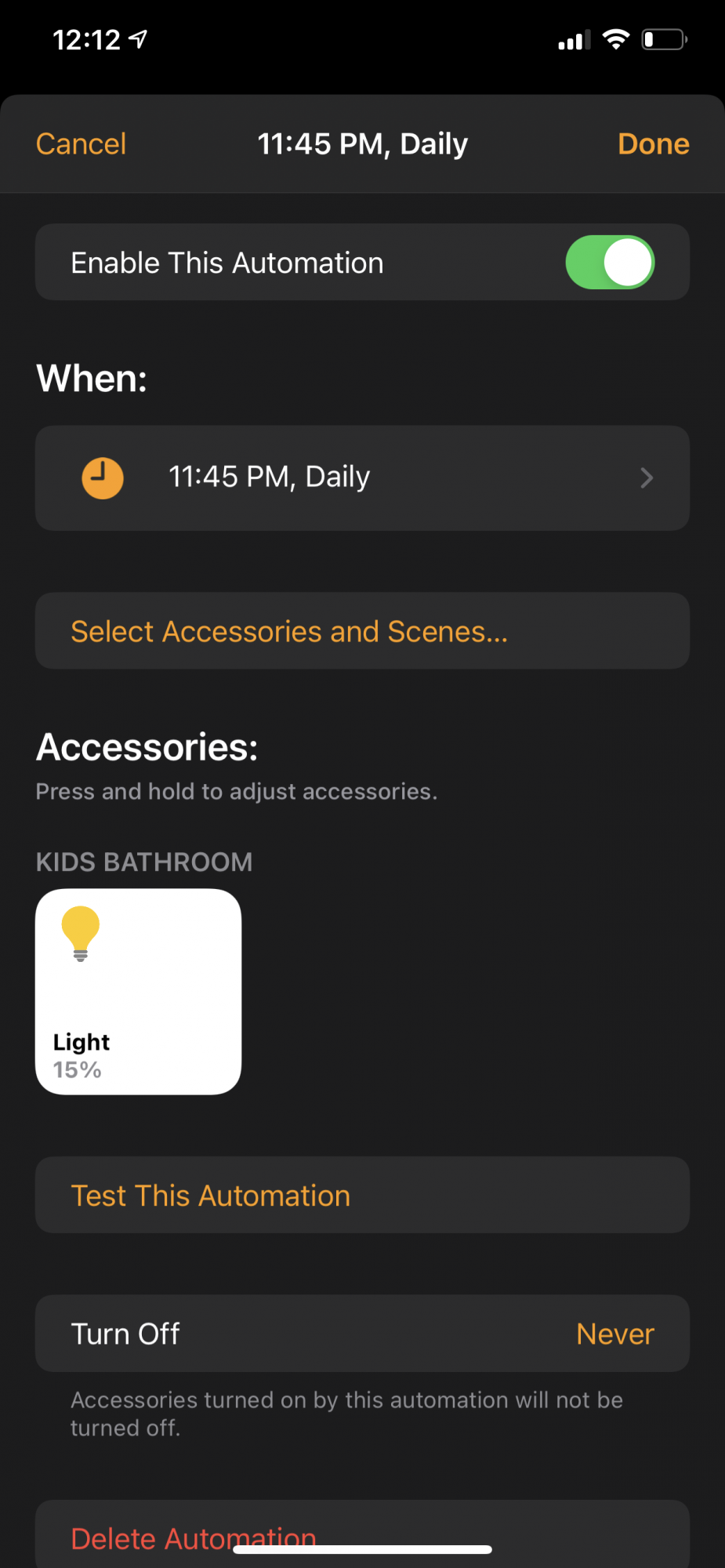Cancel editing the automation

point(81,144)
